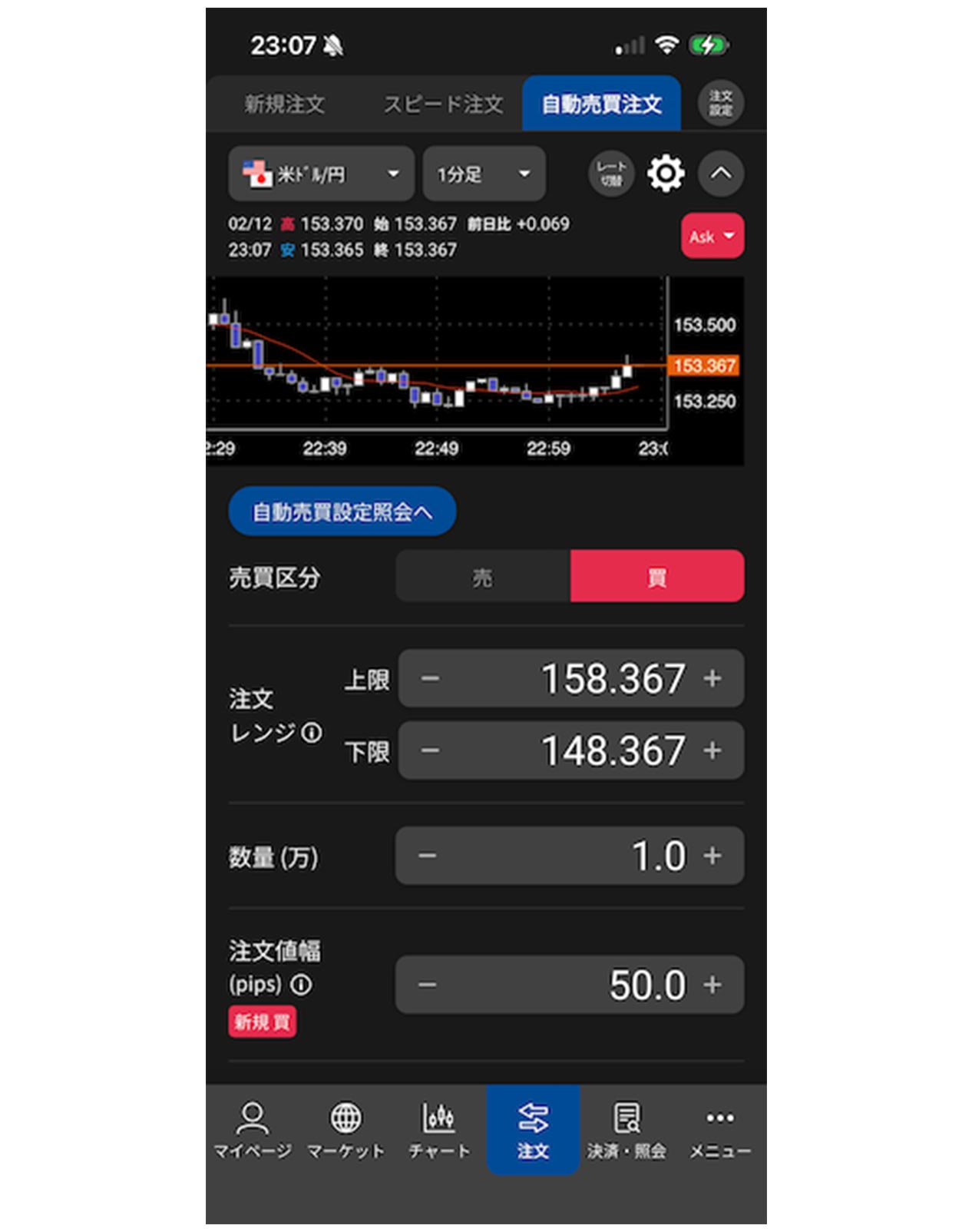The width and height of the screenshot is (972, 1232).
Task: Open the チャート tab
Action: point(439,1129)
